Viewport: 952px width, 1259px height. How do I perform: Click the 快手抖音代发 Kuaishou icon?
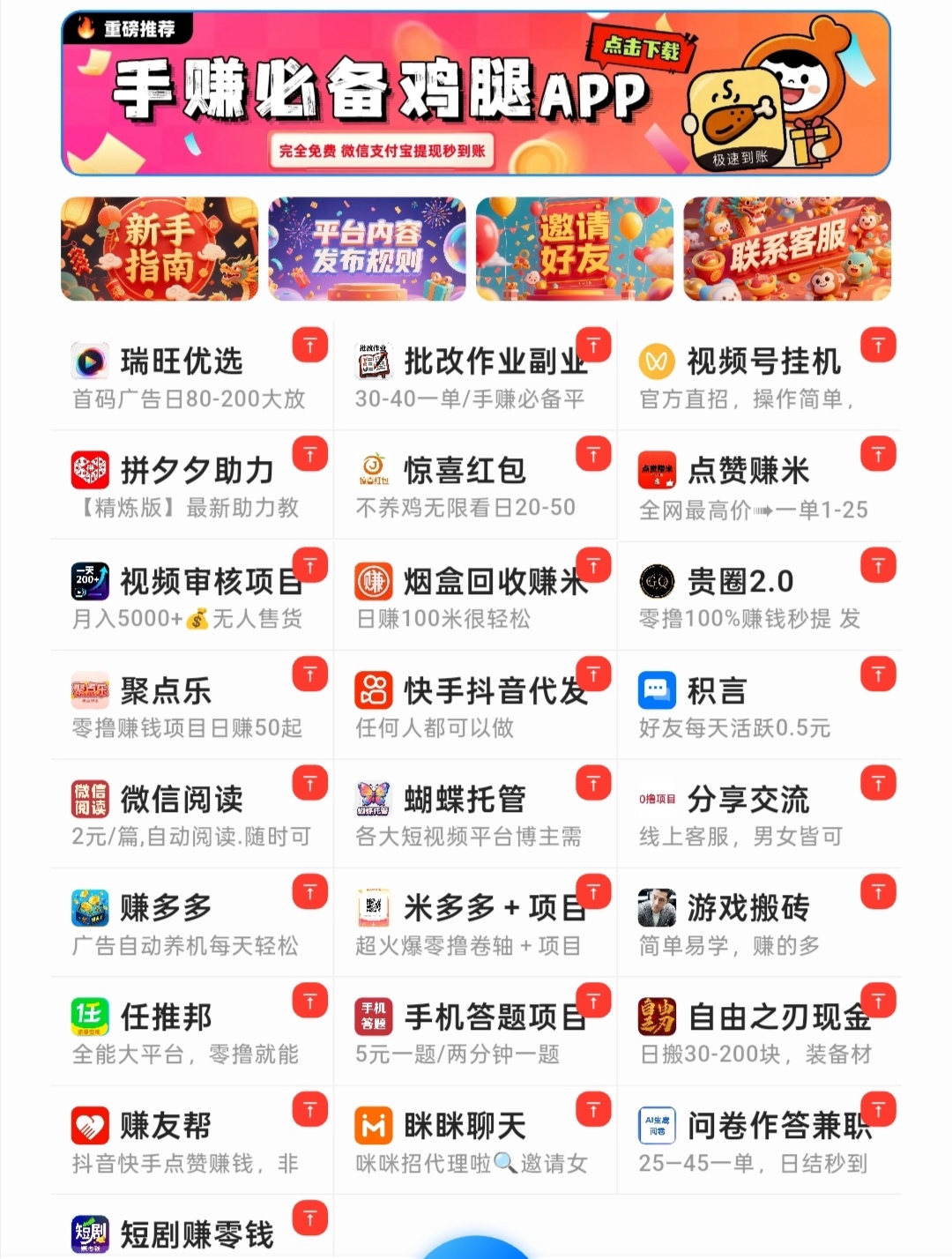pos(374,690)
